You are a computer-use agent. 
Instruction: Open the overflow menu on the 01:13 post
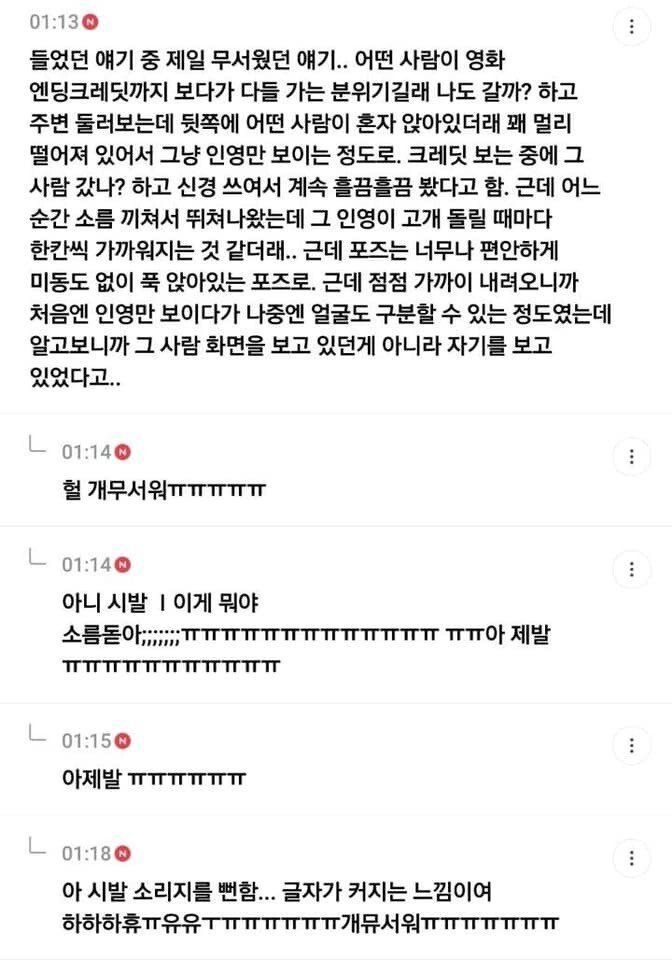[x=631, y=26]
